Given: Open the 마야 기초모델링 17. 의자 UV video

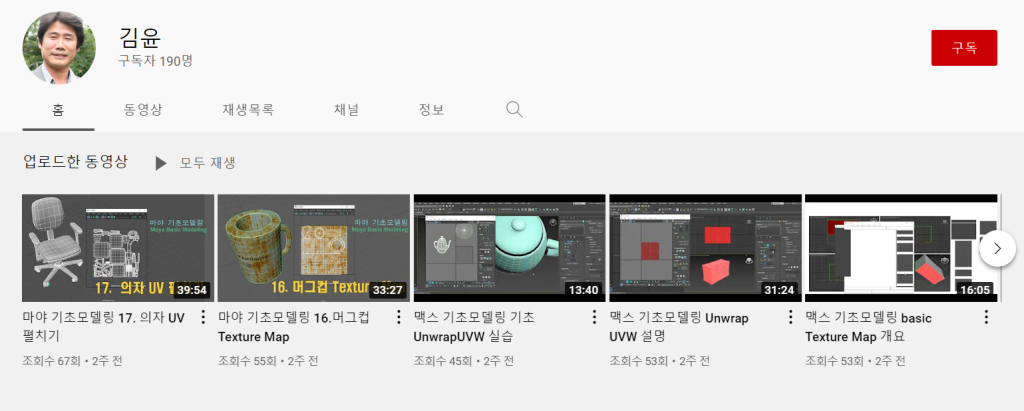Looking at the screenshot, I should pyautogui.click(x=118, y=248).
